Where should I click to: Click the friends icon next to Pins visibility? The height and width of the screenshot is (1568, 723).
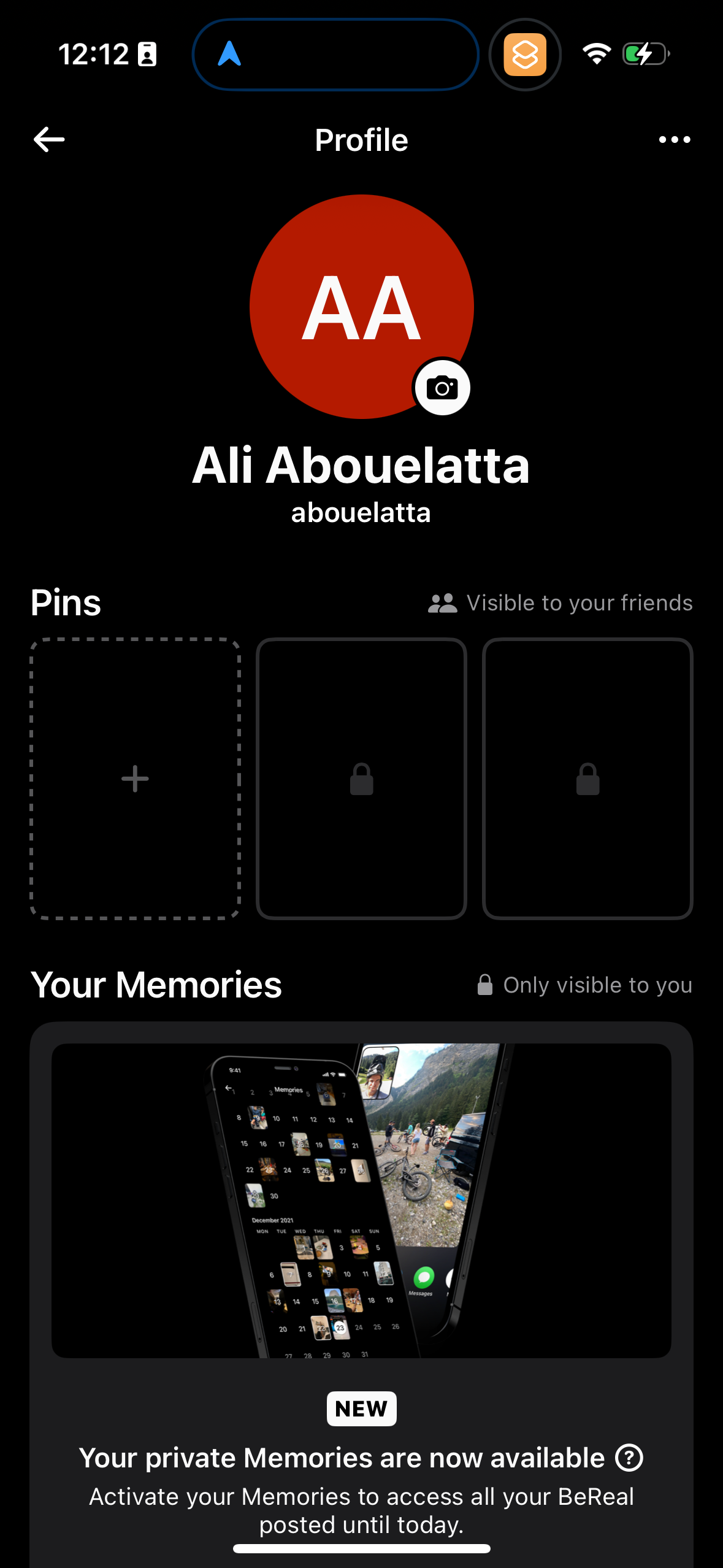[443, 602]
